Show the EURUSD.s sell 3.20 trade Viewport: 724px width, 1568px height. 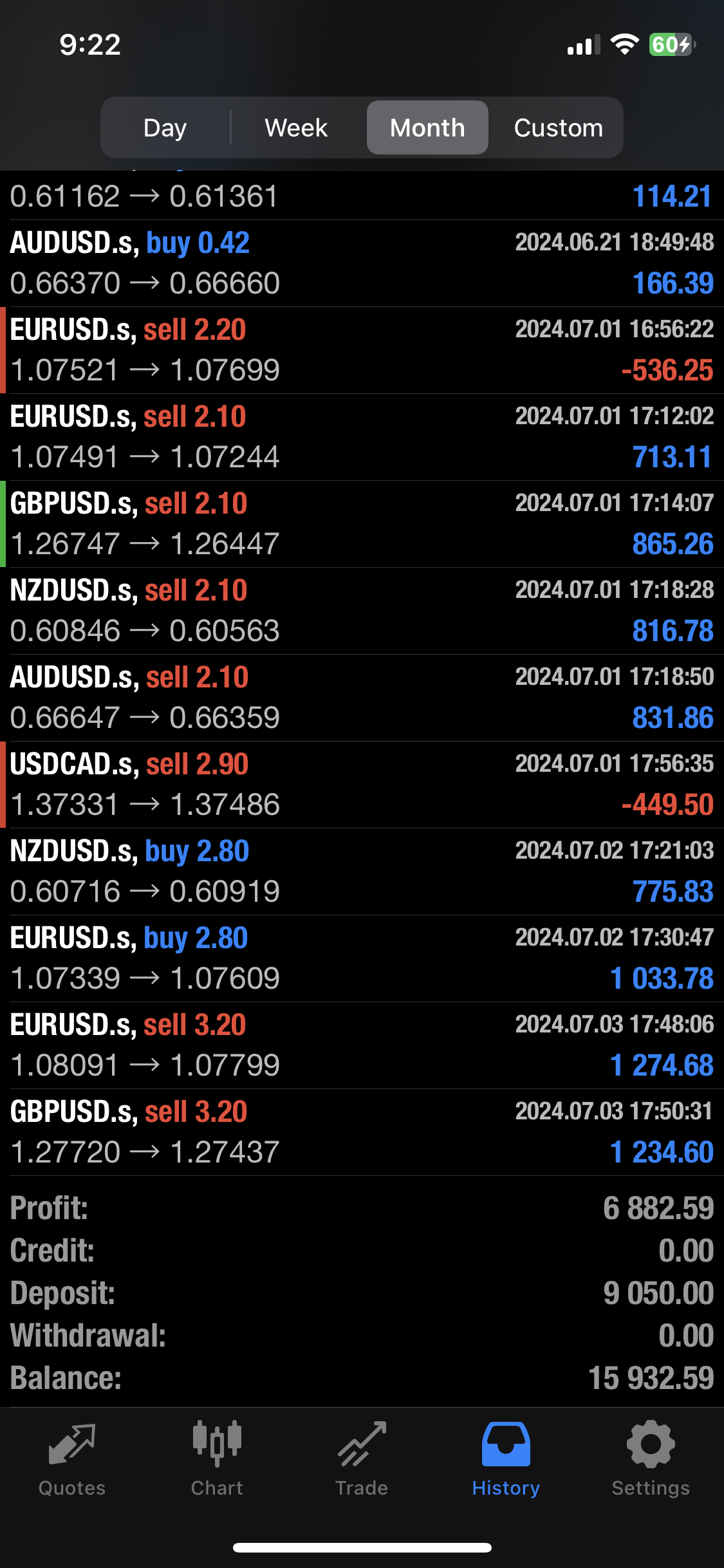click(x=362, y=1045)
